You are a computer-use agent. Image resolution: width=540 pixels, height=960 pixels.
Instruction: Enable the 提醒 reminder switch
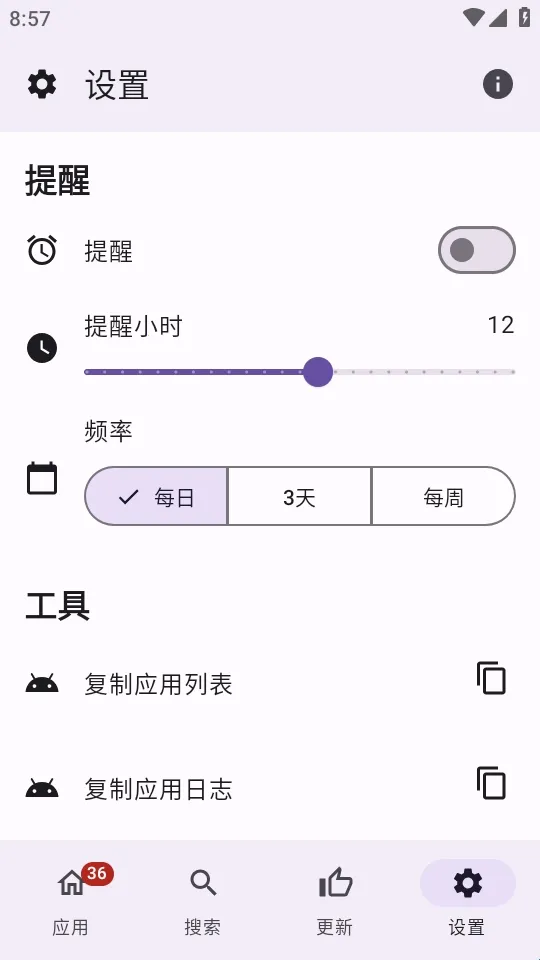tap(476, 250)
